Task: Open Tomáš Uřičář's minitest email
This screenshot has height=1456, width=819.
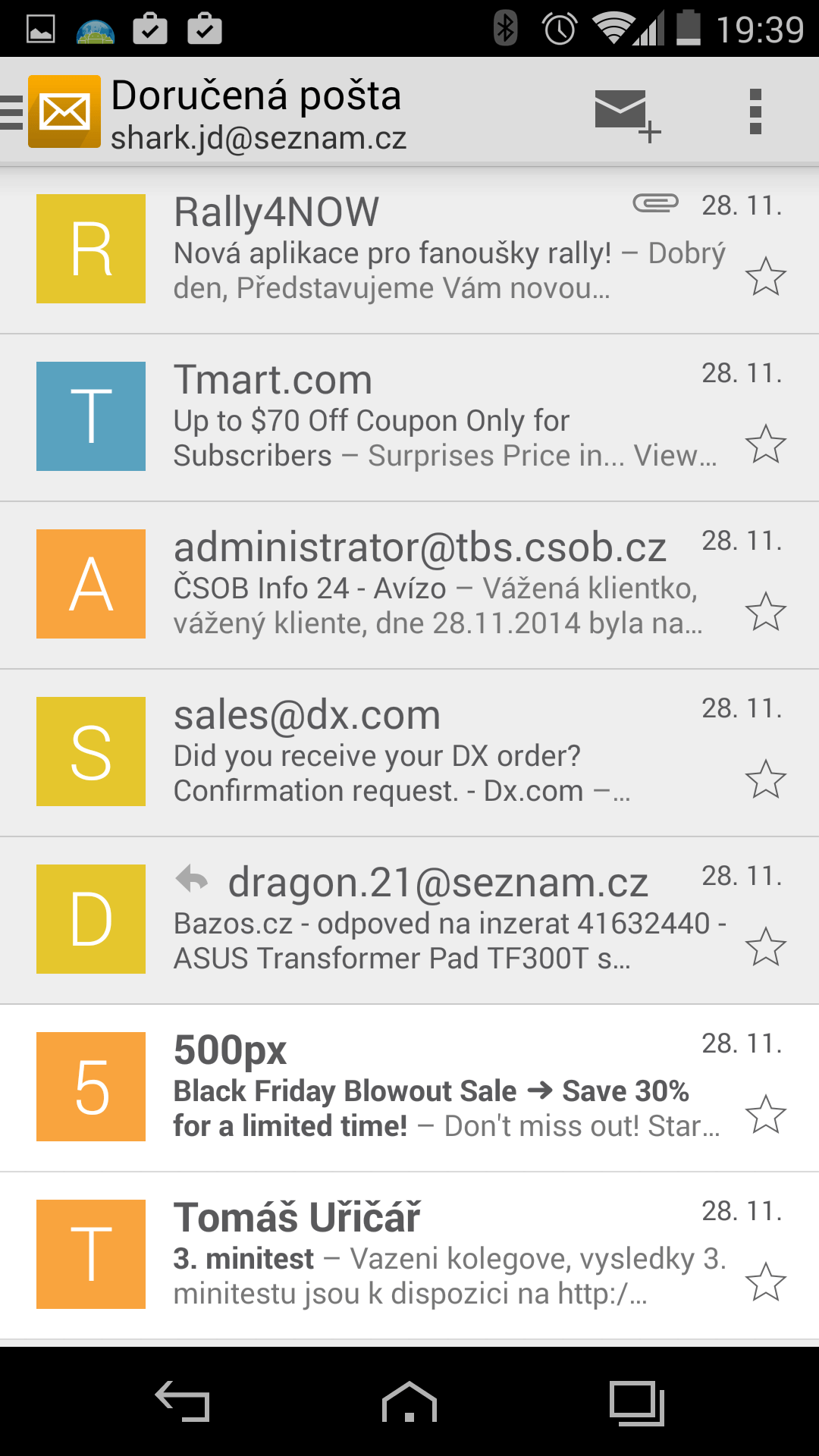Action: 409,1256
